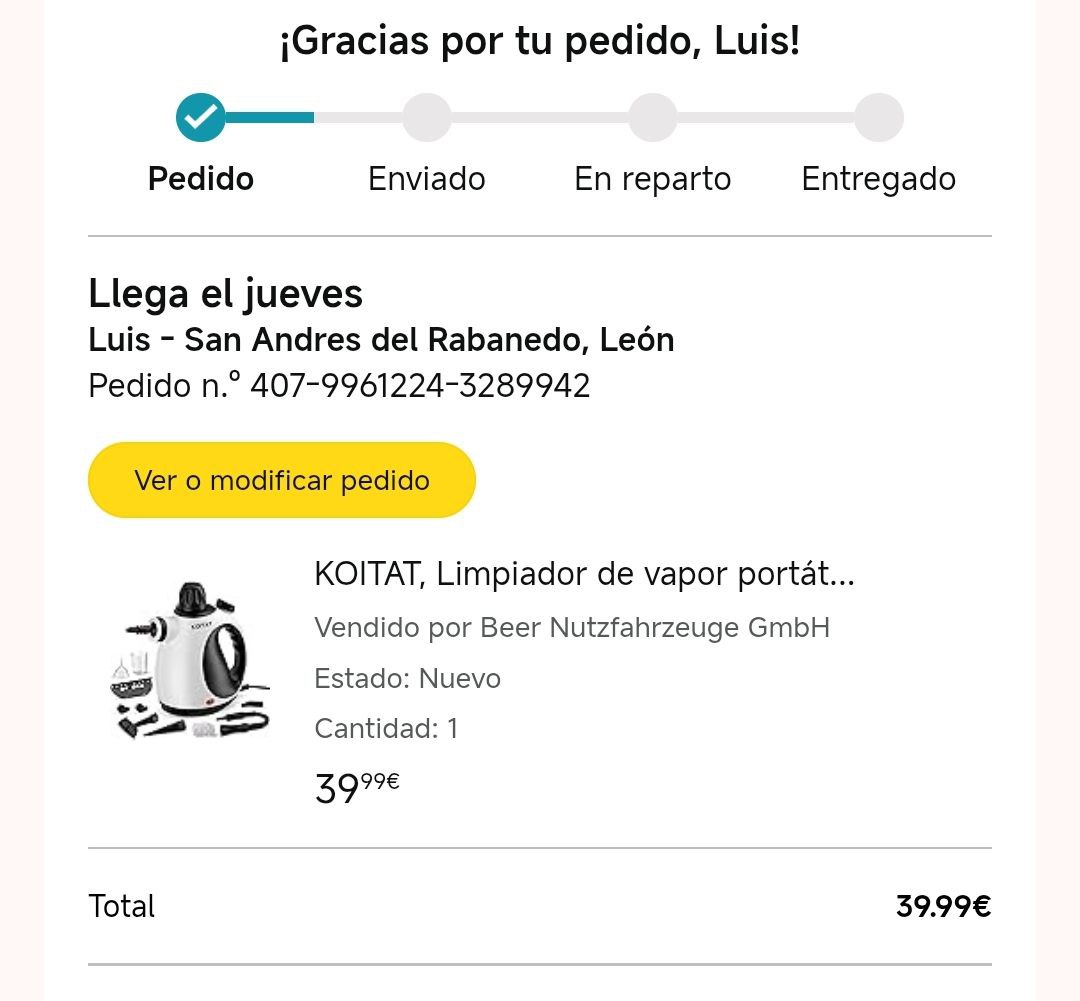The width and height of the screenshot is (1080, 1001).
Task: Tap the Ver o modificar pedido button
Action: point(281,480)
